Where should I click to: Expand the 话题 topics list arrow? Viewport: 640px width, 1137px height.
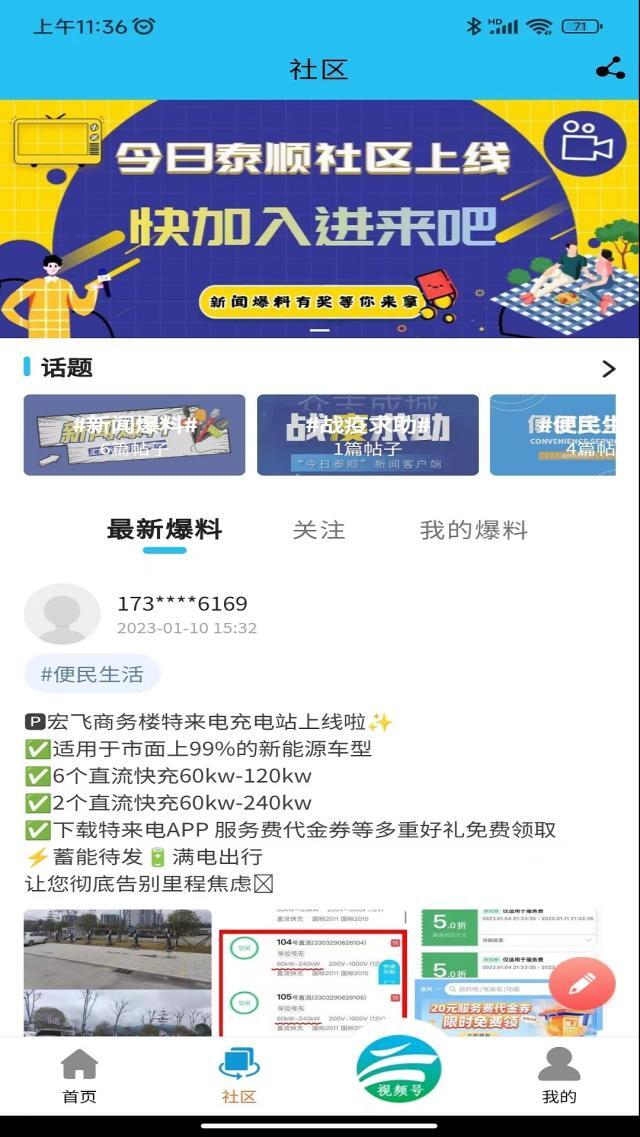[x=608, y=369]
